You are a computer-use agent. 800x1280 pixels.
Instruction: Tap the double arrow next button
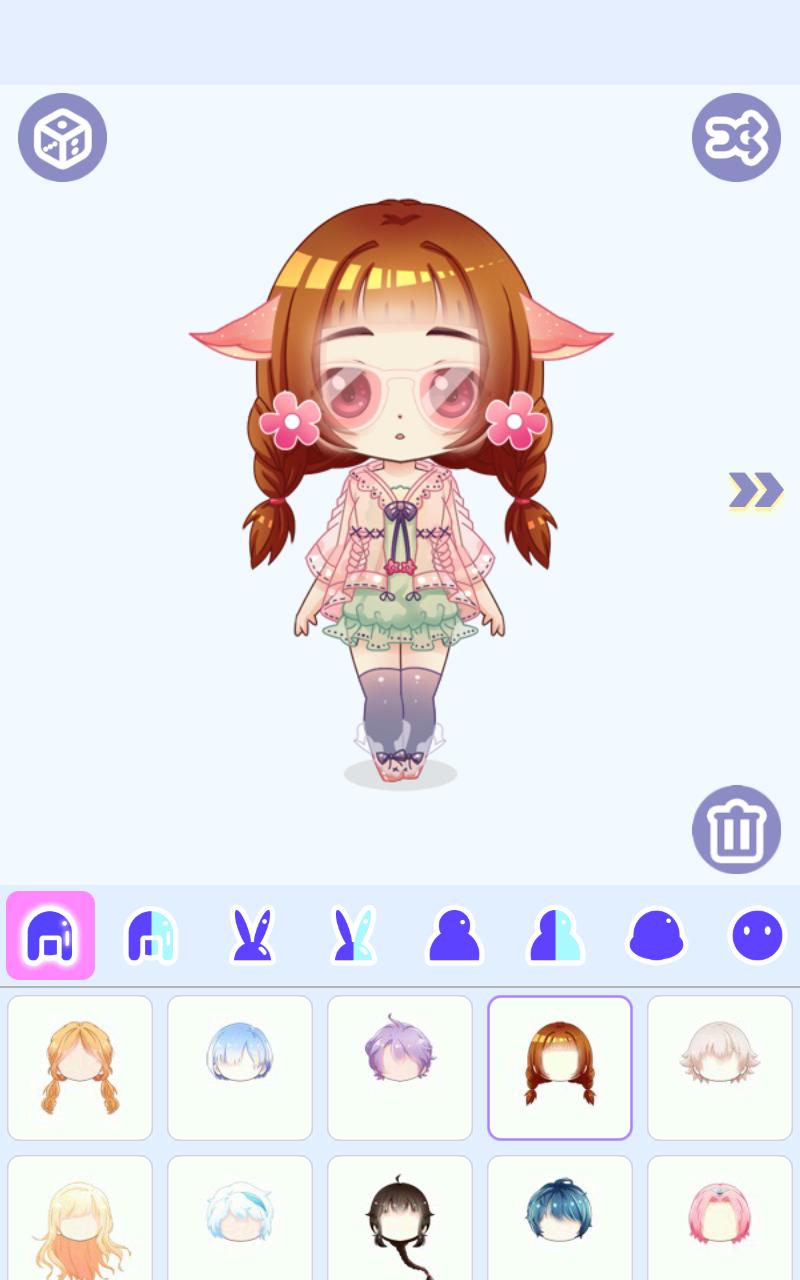[x=755, y=491]
